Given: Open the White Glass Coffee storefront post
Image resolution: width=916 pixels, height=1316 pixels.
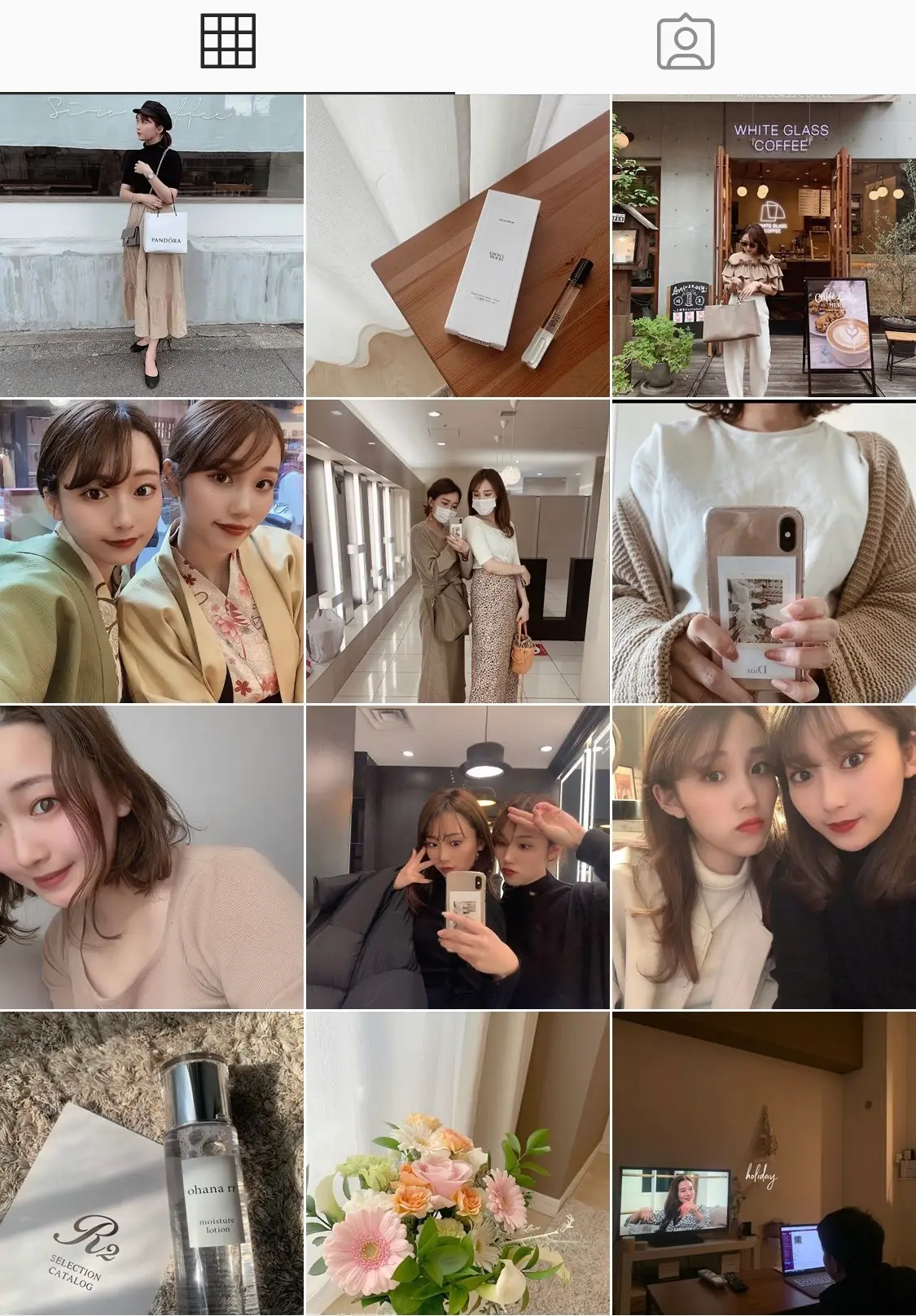Looking at the screenshot, I should (764, 246).
